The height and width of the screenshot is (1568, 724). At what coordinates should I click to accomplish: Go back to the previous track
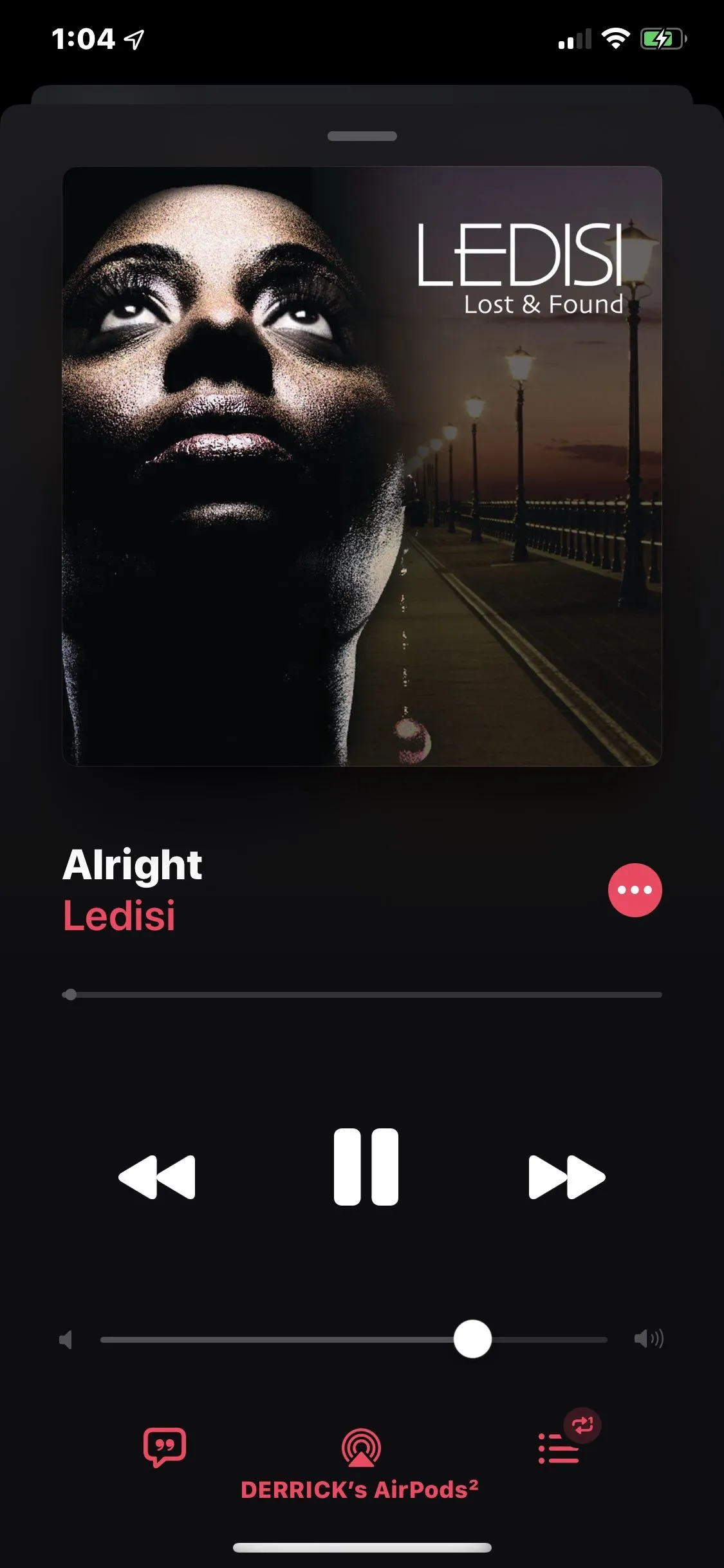(x=157, y=1177)
